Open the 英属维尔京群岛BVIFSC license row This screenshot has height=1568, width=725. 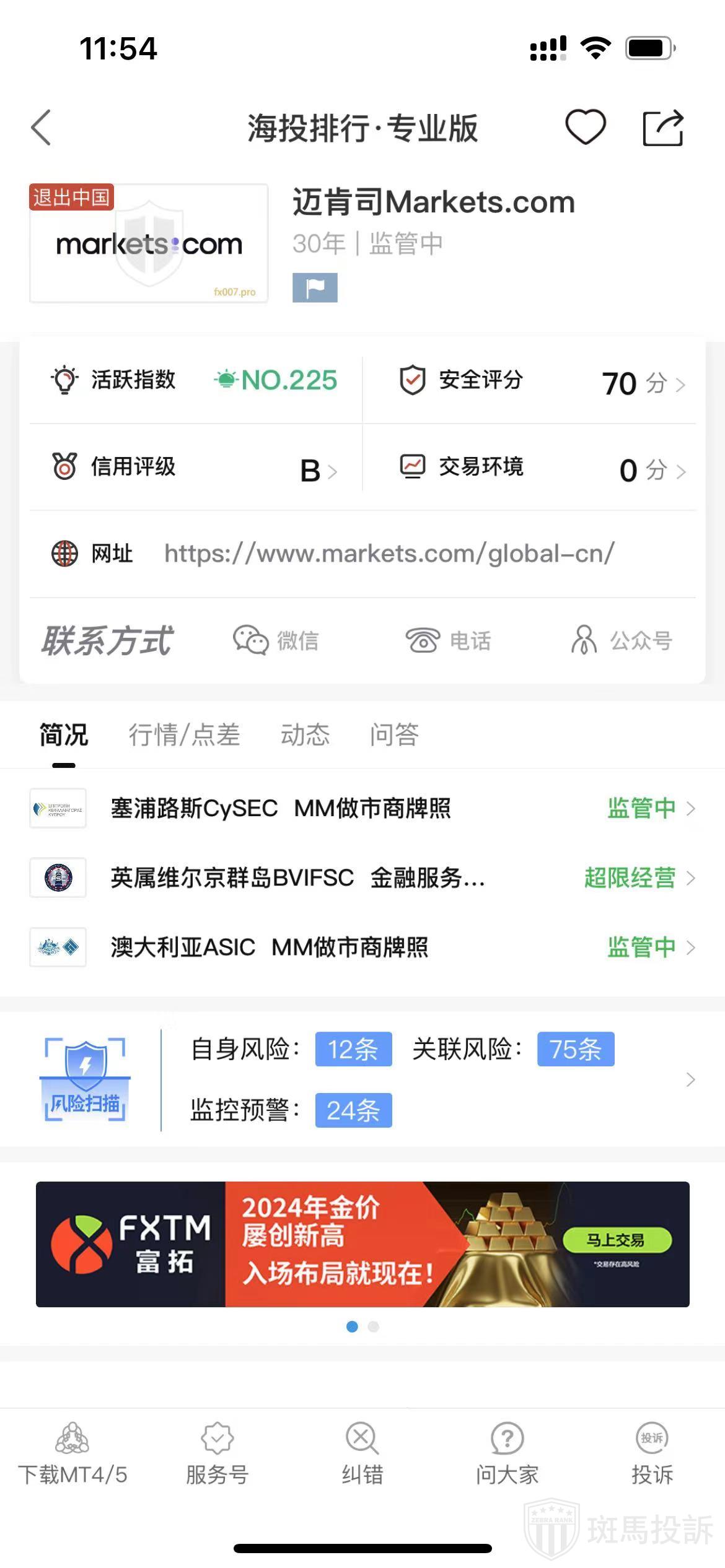(362, 878)
